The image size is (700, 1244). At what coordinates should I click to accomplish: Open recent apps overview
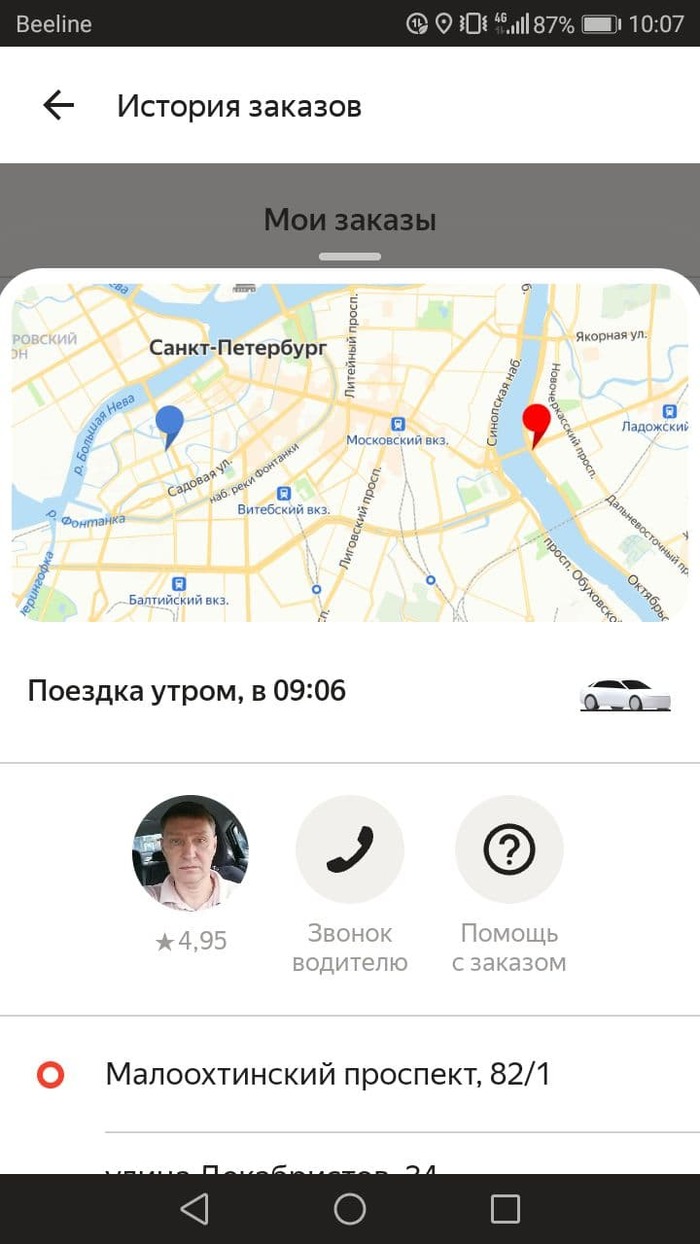pos(506,1208)
